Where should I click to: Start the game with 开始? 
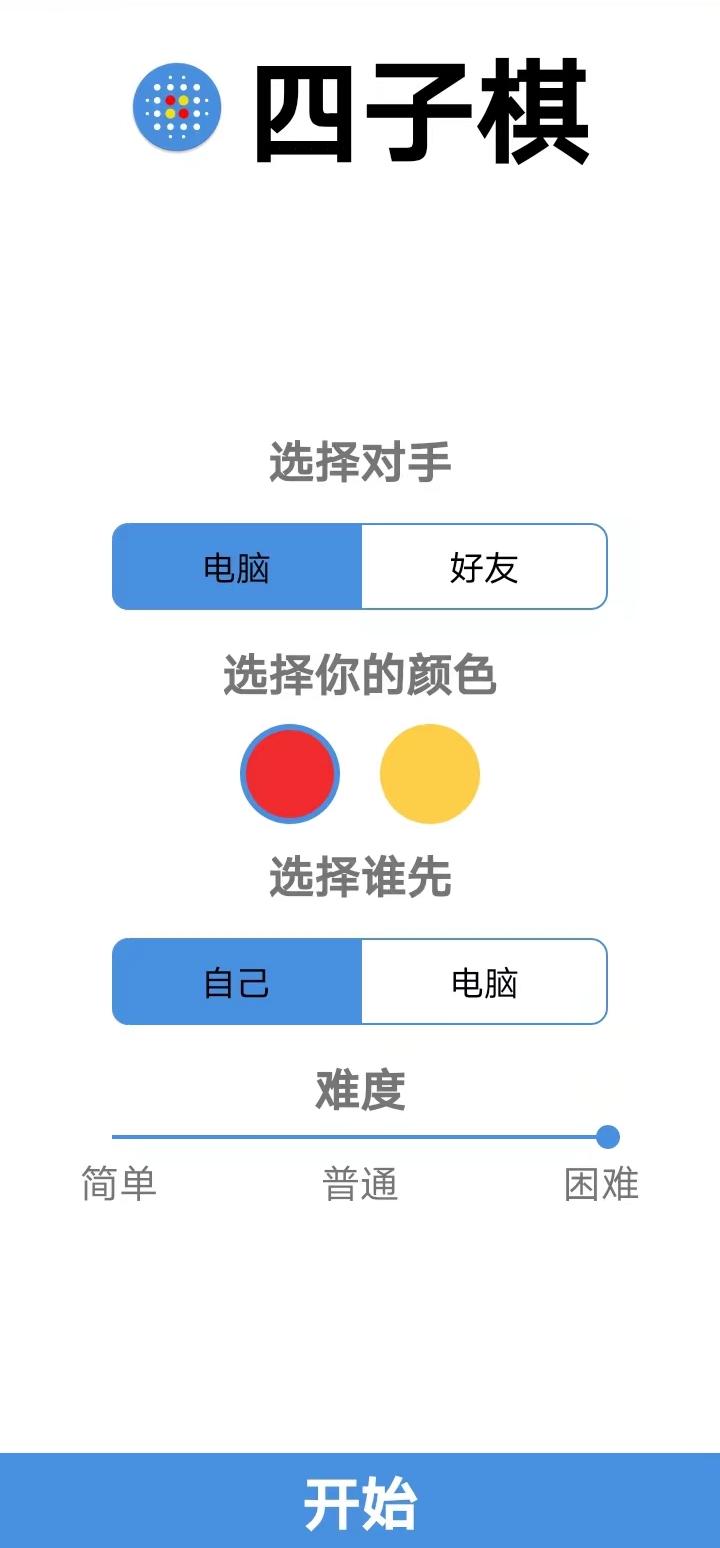pos(360,1501)
